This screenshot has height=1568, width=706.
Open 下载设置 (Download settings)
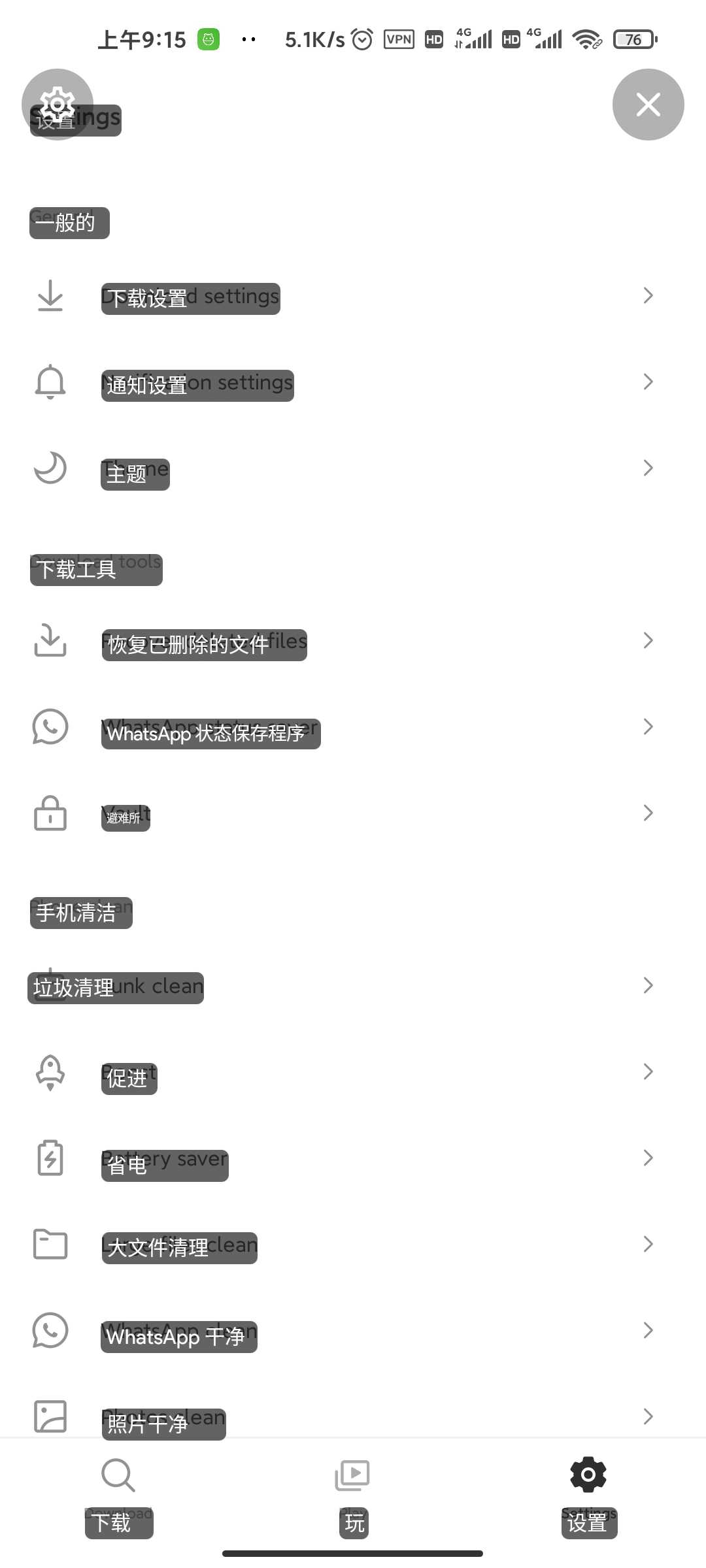353,296
